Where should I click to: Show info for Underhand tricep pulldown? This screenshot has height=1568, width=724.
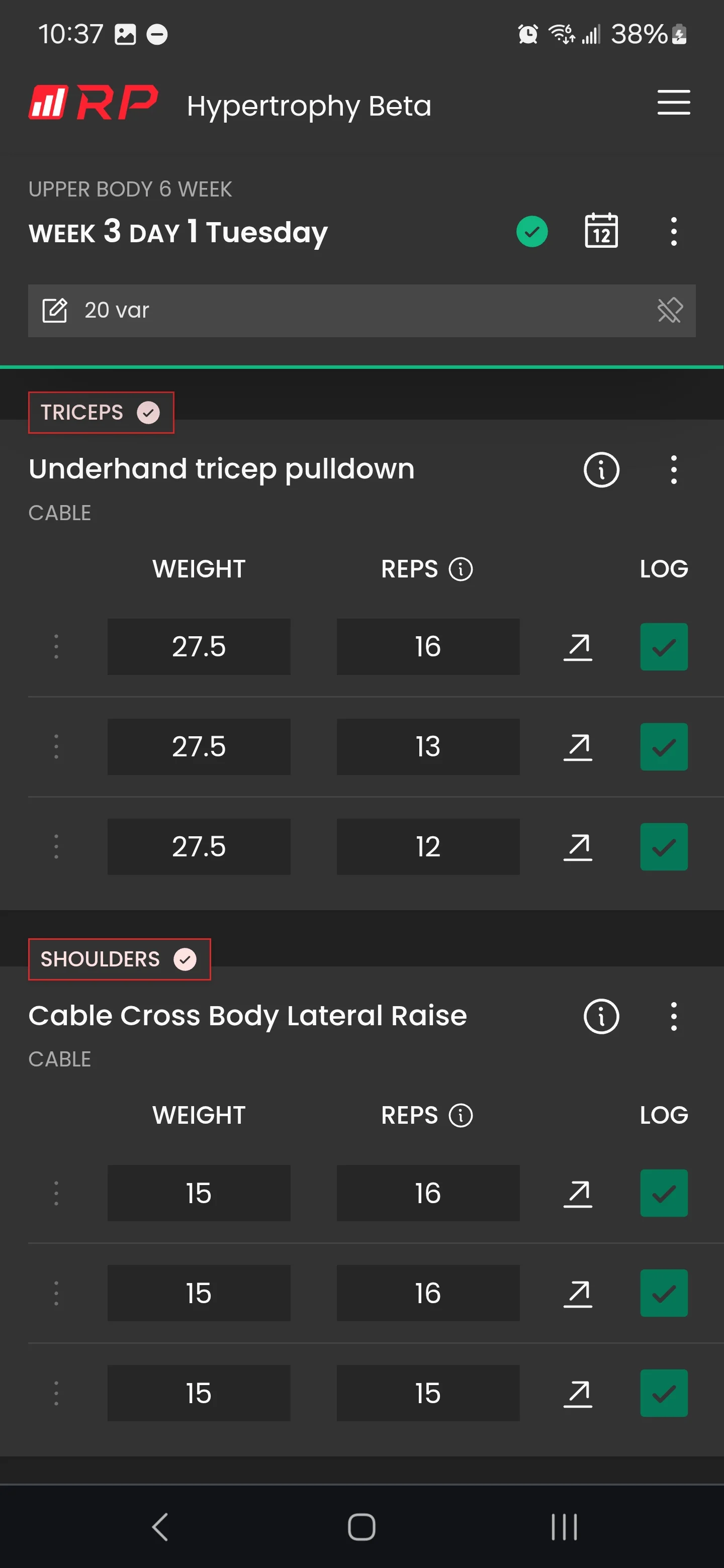pyautogui.click(x=601, y=470)
